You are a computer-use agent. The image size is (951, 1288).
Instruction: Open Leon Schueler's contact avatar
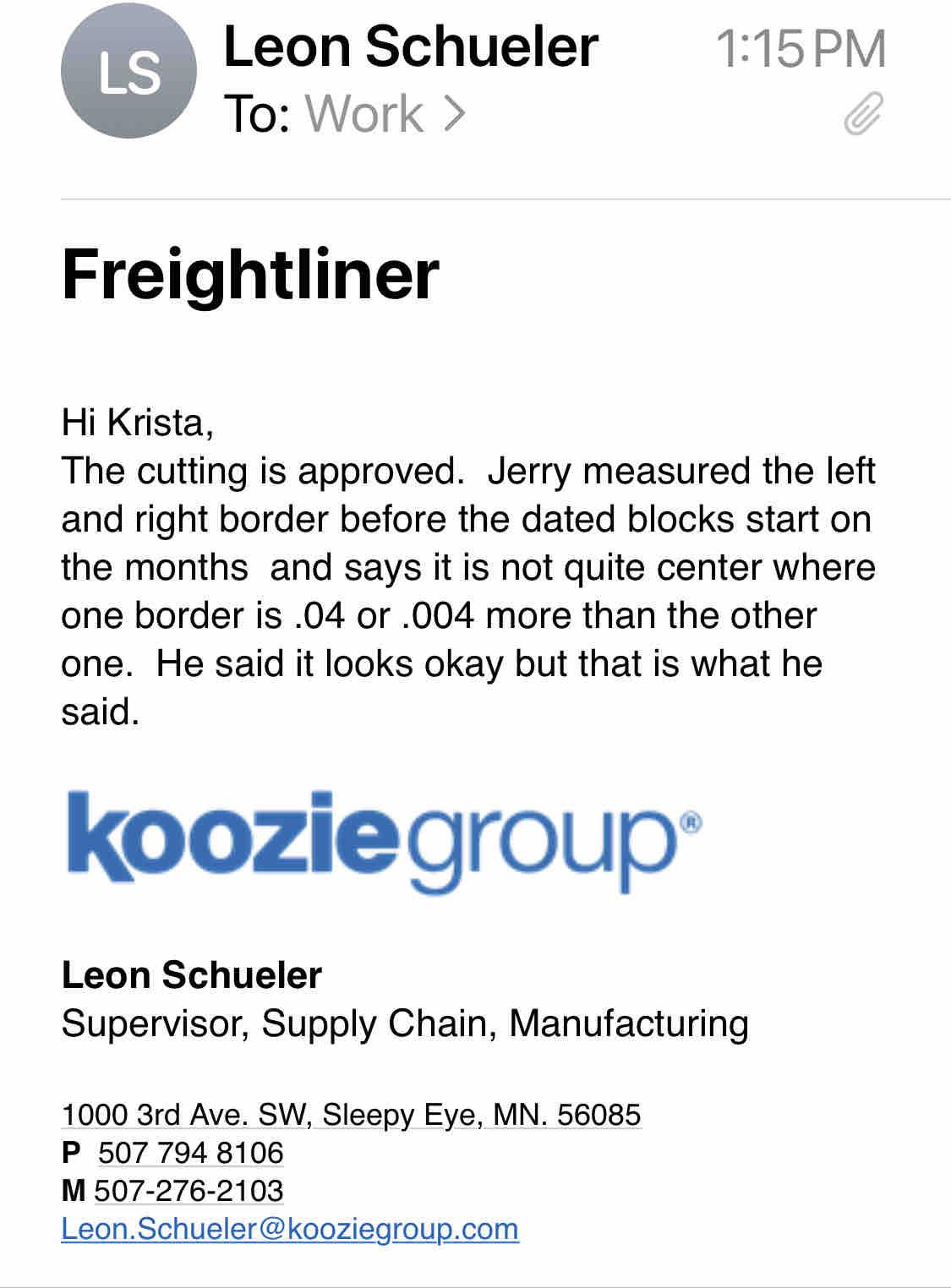pos(128,71)
